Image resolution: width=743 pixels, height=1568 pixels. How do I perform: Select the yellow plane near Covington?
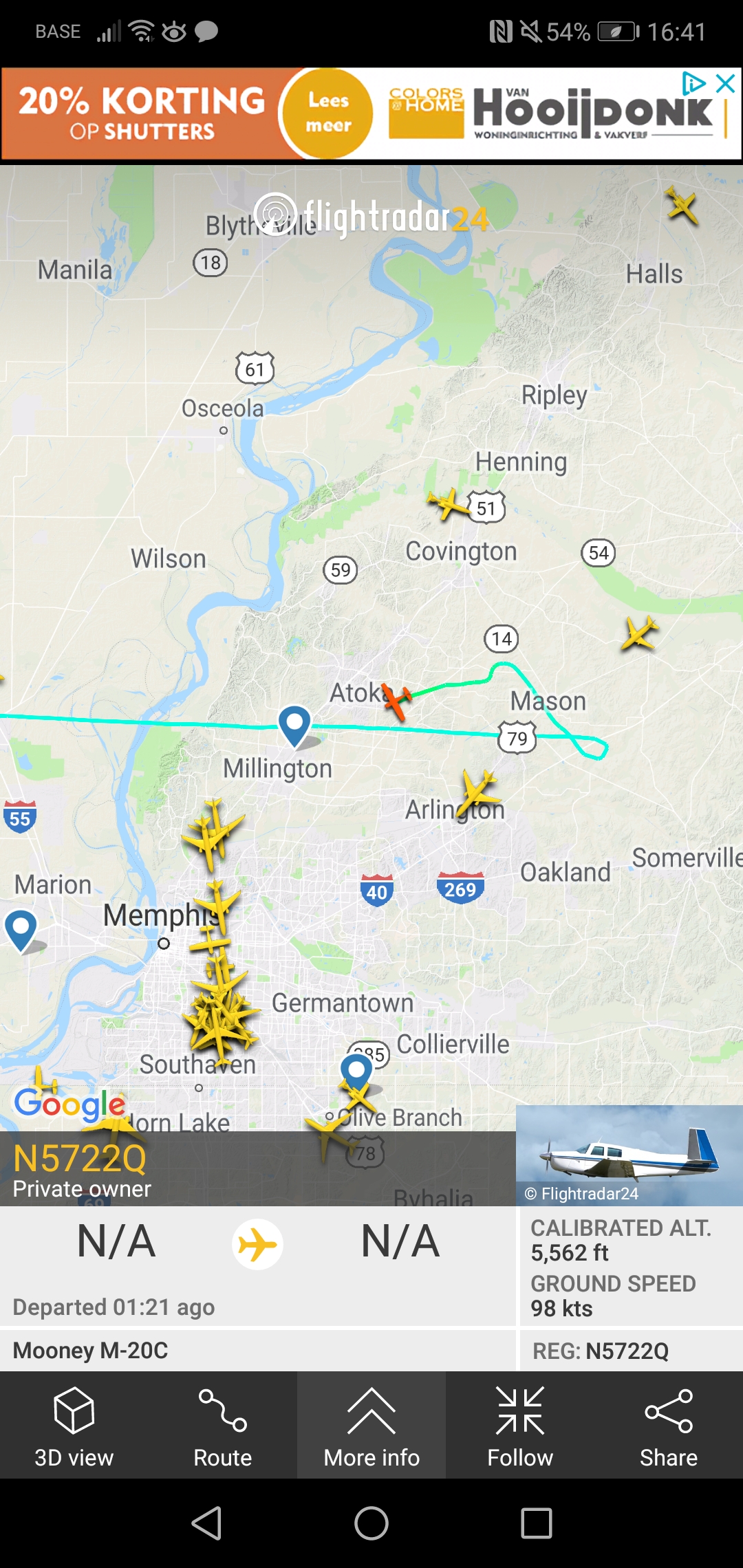(449, 504)
